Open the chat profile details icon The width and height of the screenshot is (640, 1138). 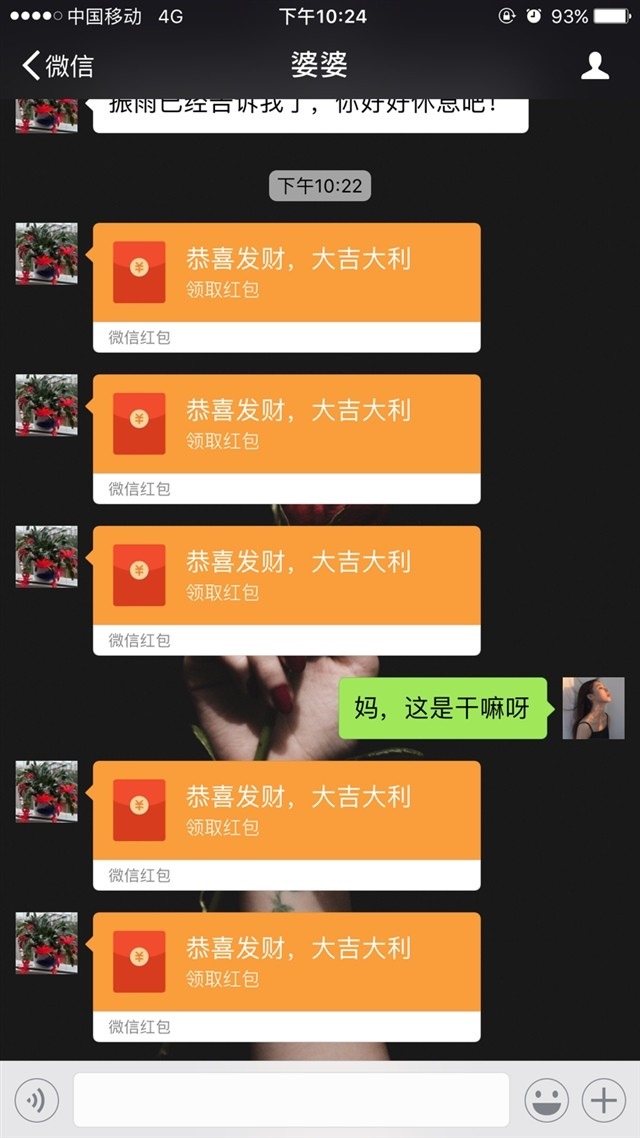coord(595,66)
